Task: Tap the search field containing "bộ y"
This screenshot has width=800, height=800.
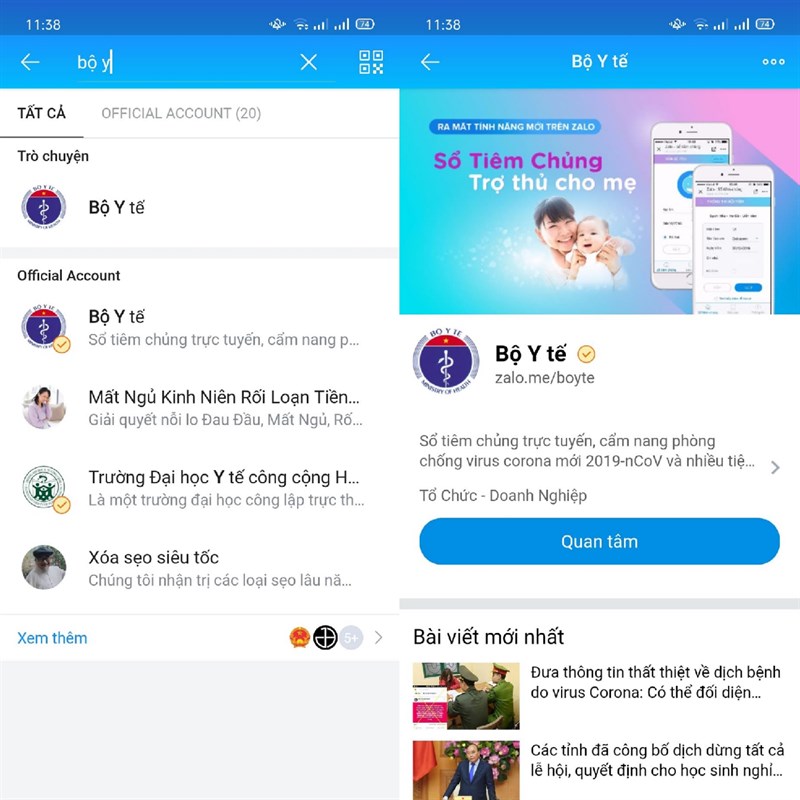Action: click(180, 62)
